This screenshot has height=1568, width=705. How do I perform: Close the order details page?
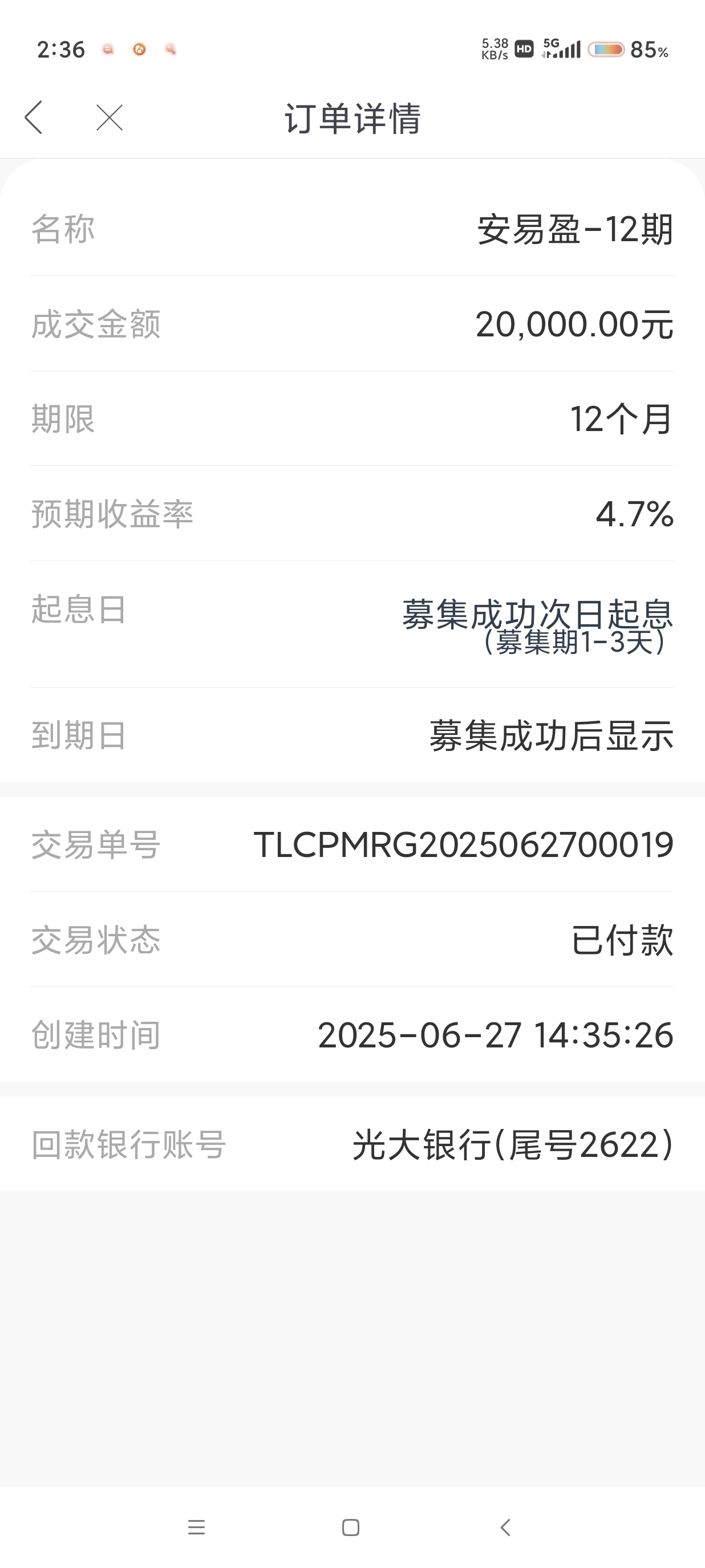[x=110, y=117]
